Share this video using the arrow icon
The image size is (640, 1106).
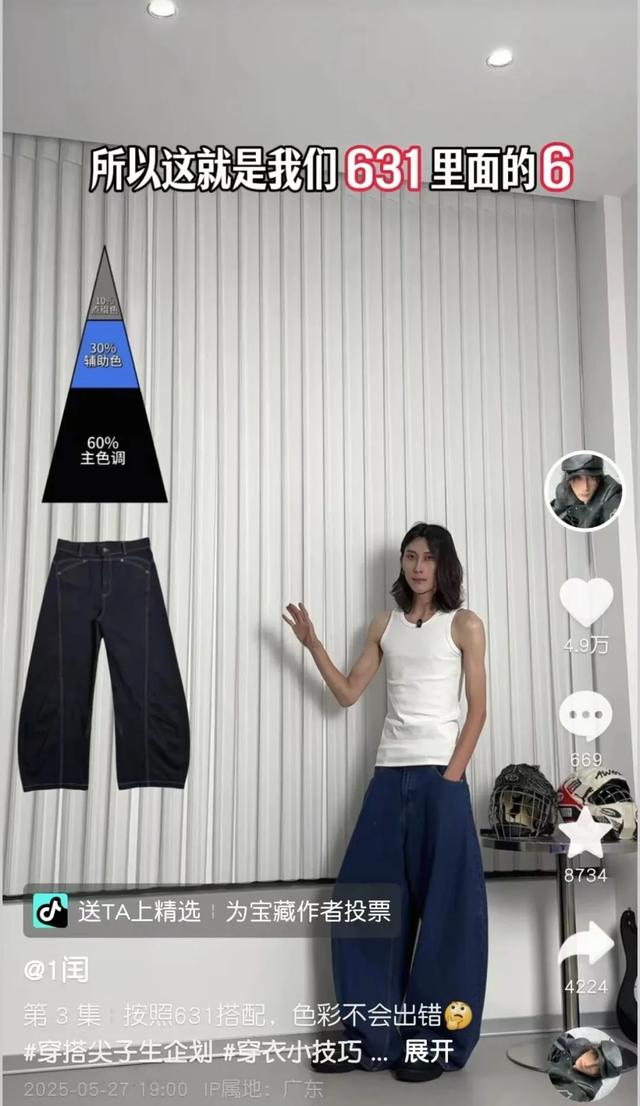coord(586,944)
